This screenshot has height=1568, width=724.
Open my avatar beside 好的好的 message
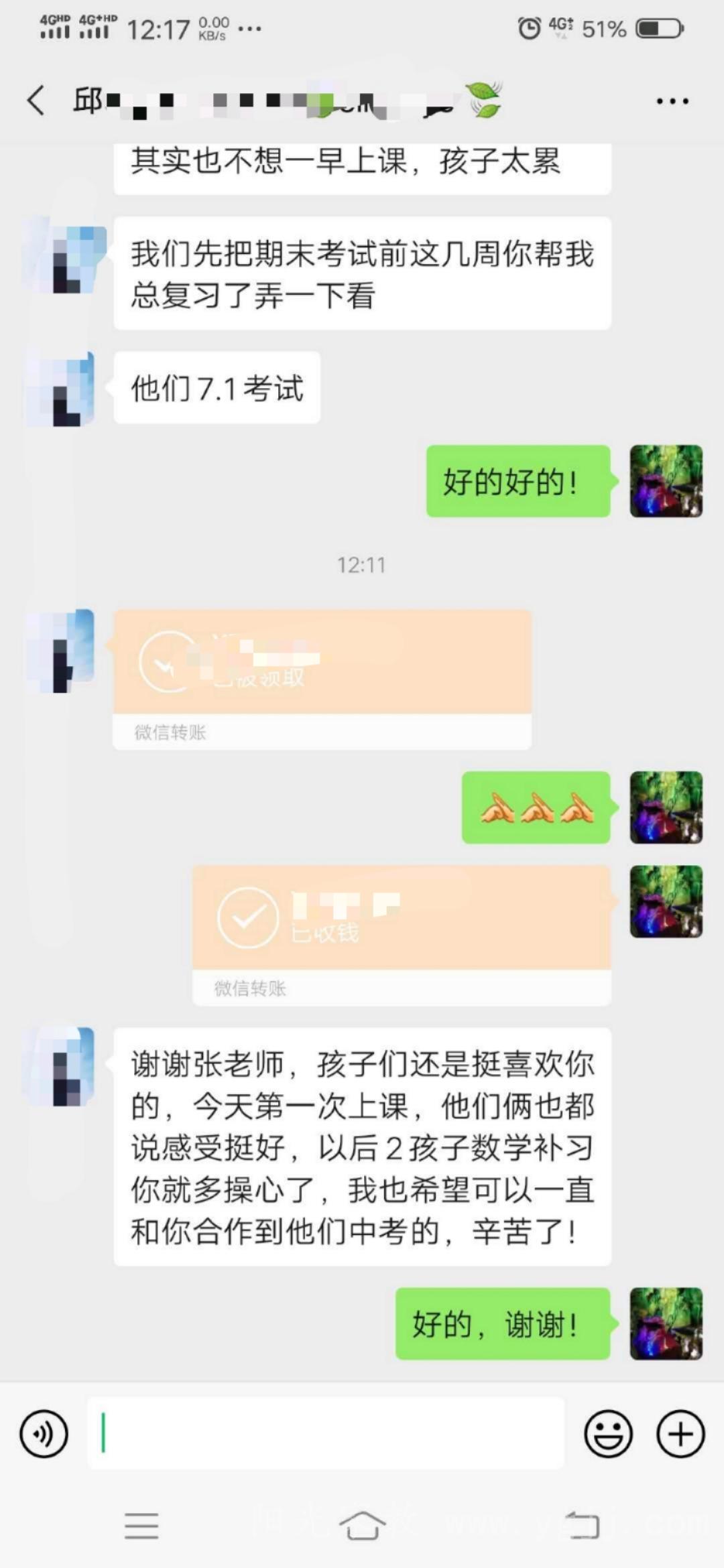point(666,481)
